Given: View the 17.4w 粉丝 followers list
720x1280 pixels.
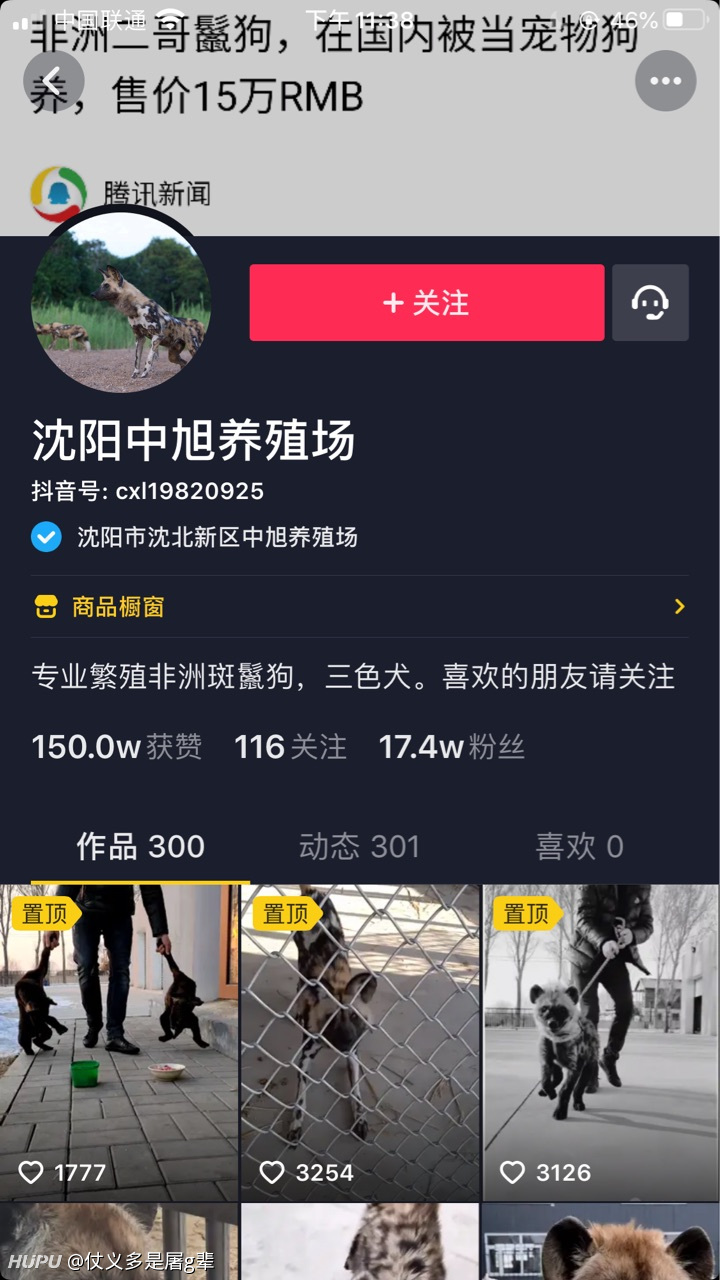Looking at the screenshot, I should 451,747.
